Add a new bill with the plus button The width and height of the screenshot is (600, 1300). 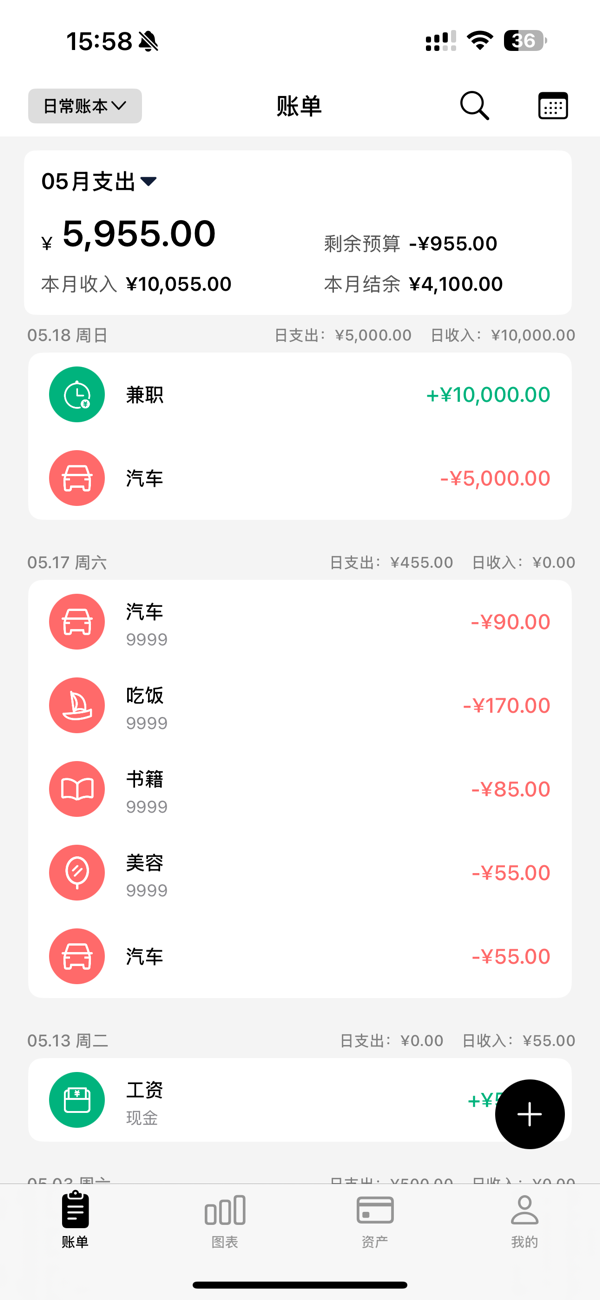(x=530, y=1114)
